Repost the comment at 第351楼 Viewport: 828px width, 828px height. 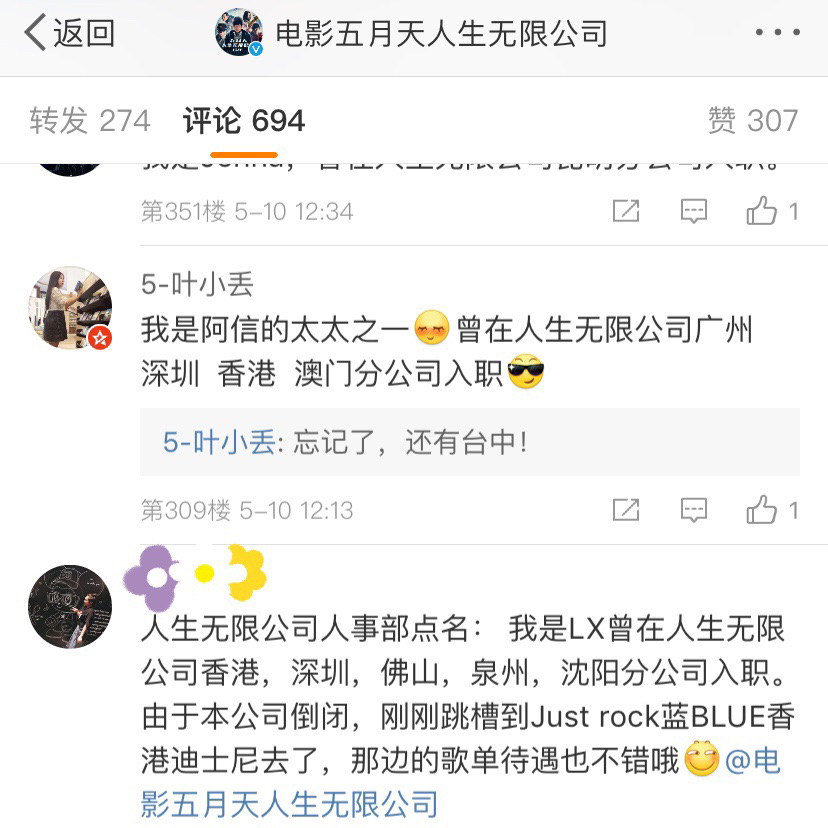tap(626, 211)
